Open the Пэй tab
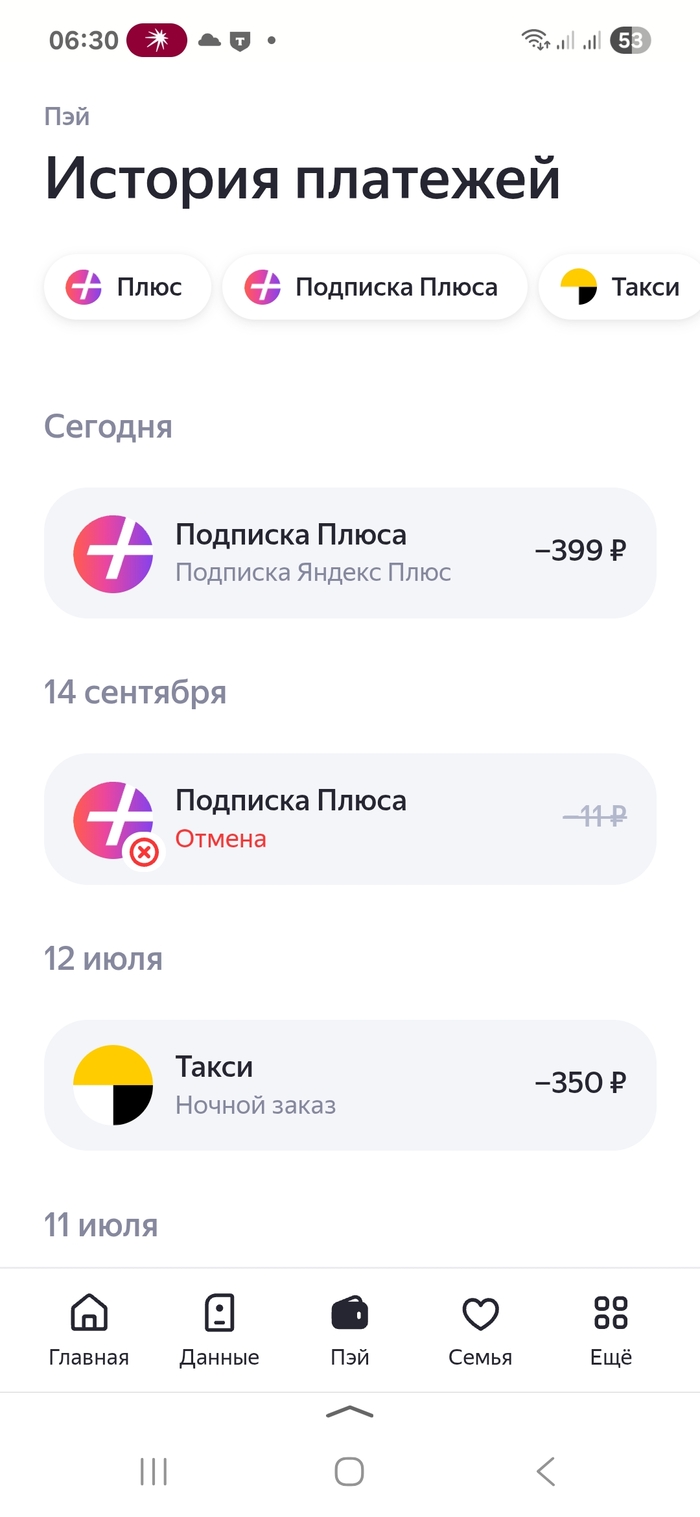 pos(350,1330)
